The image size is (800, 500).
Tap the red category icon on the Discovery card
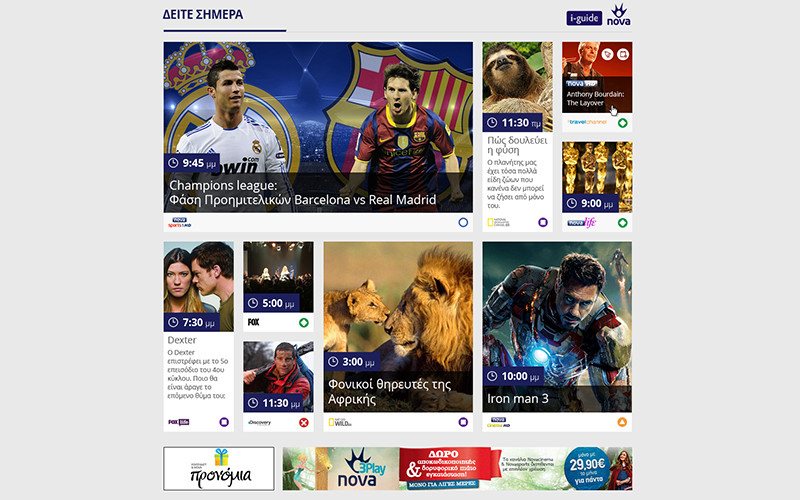pyautogui.click(x=303, y=422)
